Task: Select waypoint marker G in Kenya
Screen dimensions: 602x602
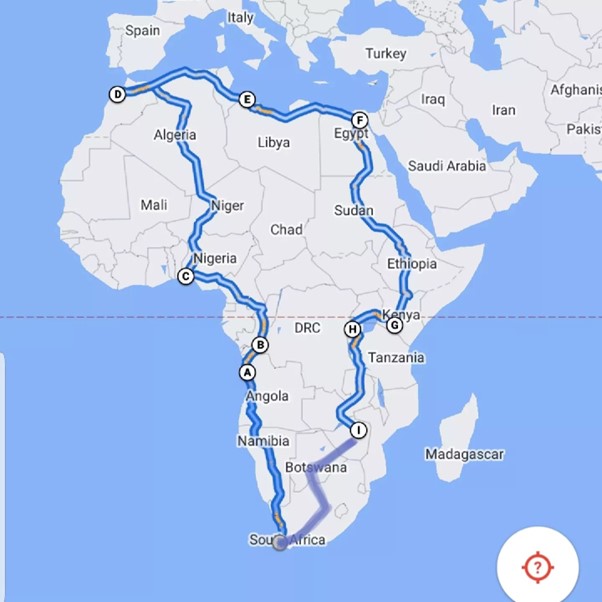Action: (x=394, y=325)
